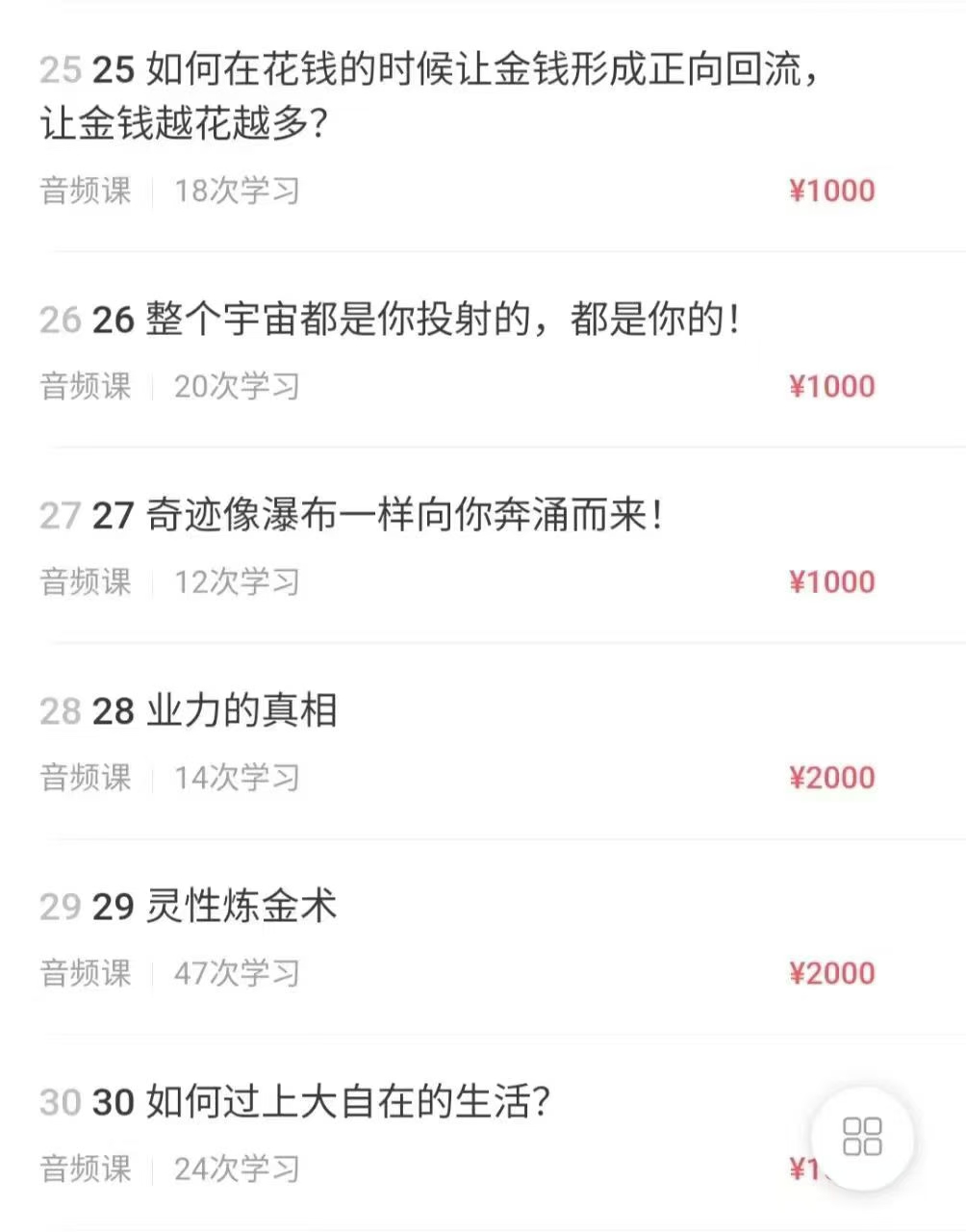This screenshot has width=966, height=1232.
Task: Open lesson 28 业力的真相
Action: pos(241,711)
